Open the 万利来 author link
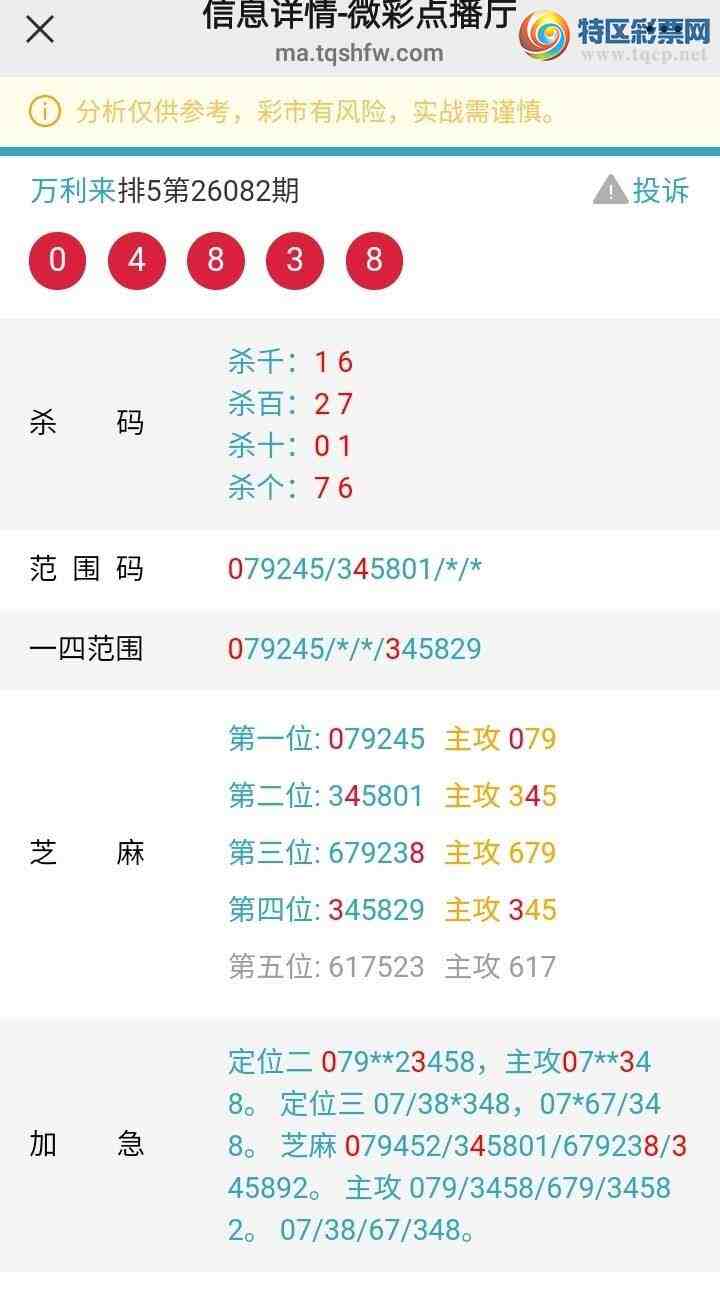This screenshot has height=1296, width=720. pos(73,190)
